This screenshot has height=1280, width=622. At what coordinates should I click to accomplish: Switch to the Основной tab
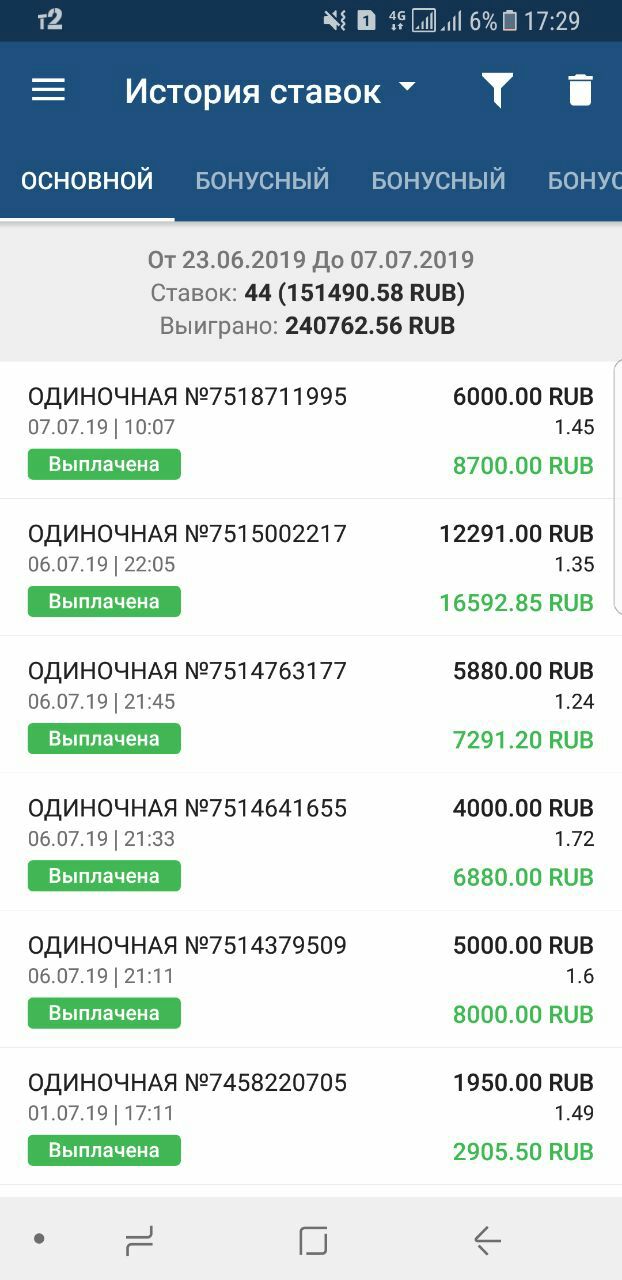coord(87,180)
